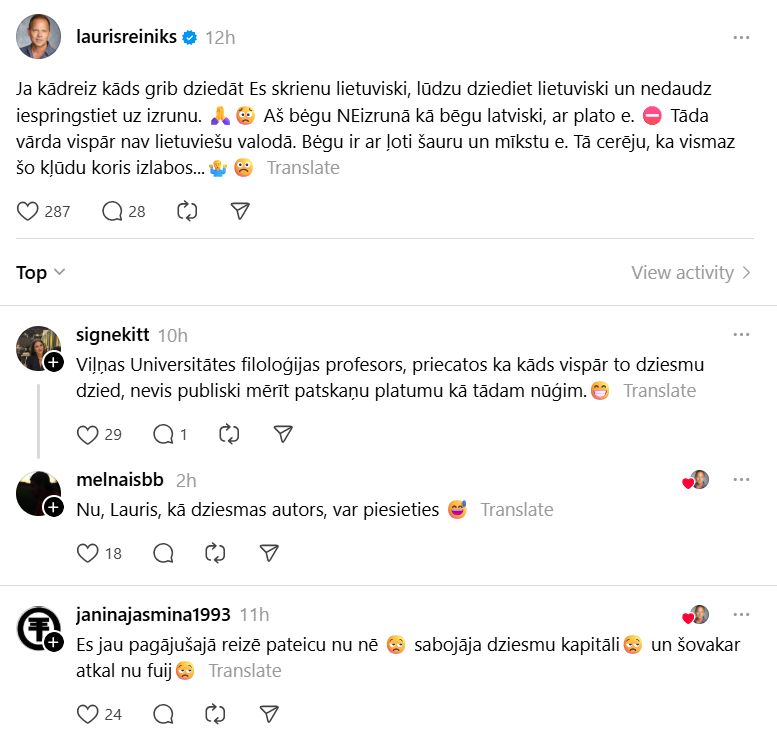Translate the laurisreiniks post text

tap(303, 168)
